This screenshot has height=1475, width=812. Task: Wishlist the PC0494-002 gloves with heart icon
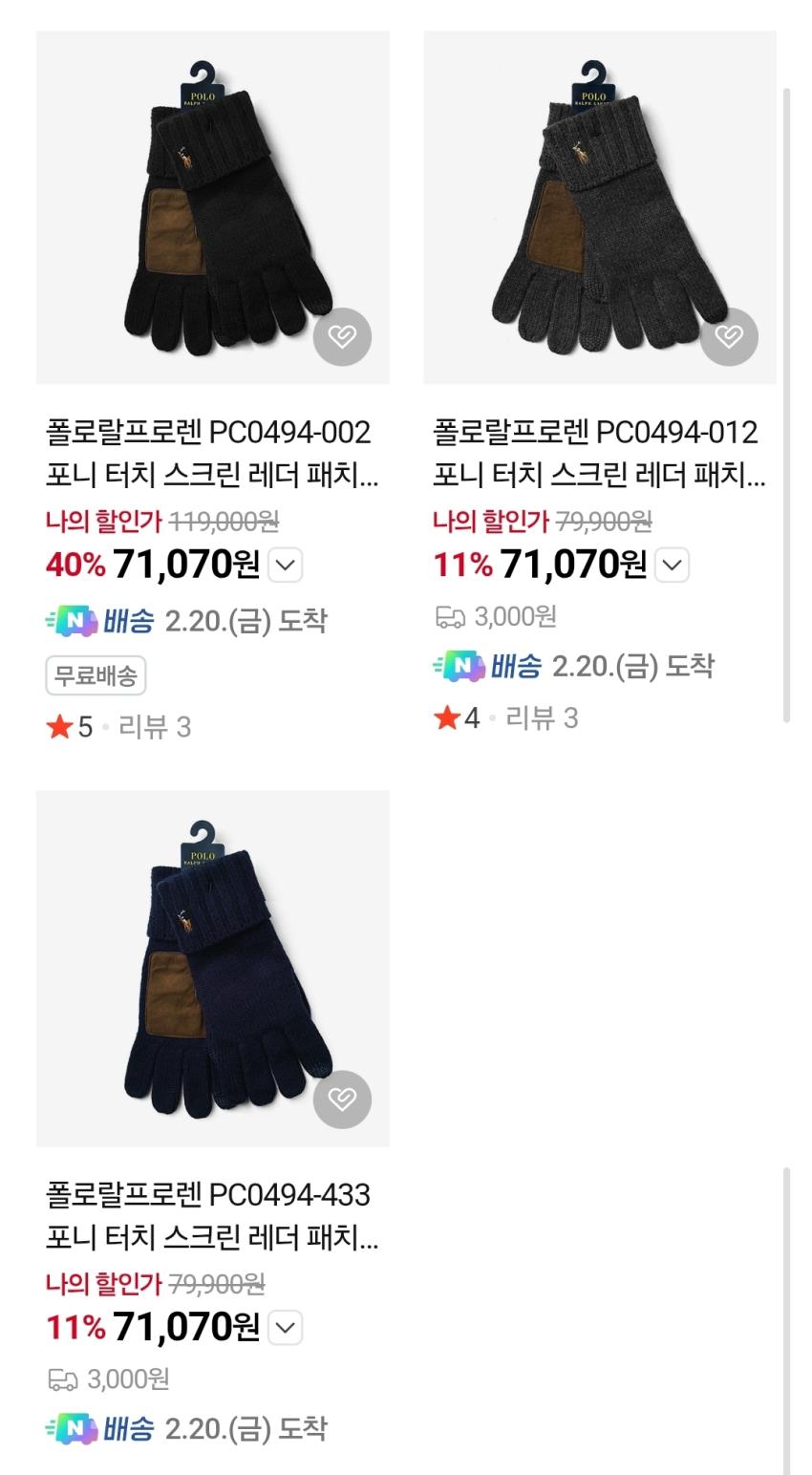pyautogui.click(x=342, y=336)
